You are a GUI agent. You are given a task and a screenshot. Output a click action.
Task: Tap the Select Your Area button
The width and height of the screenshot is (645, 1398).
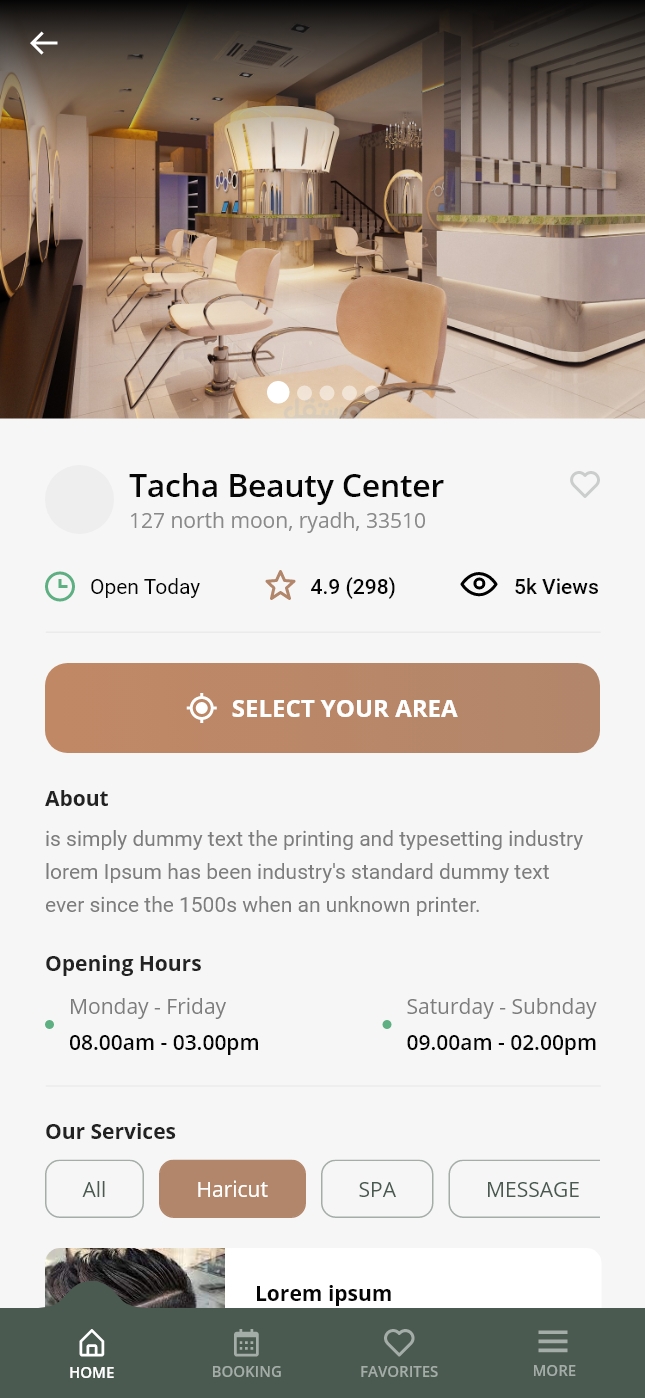[322, 708]
